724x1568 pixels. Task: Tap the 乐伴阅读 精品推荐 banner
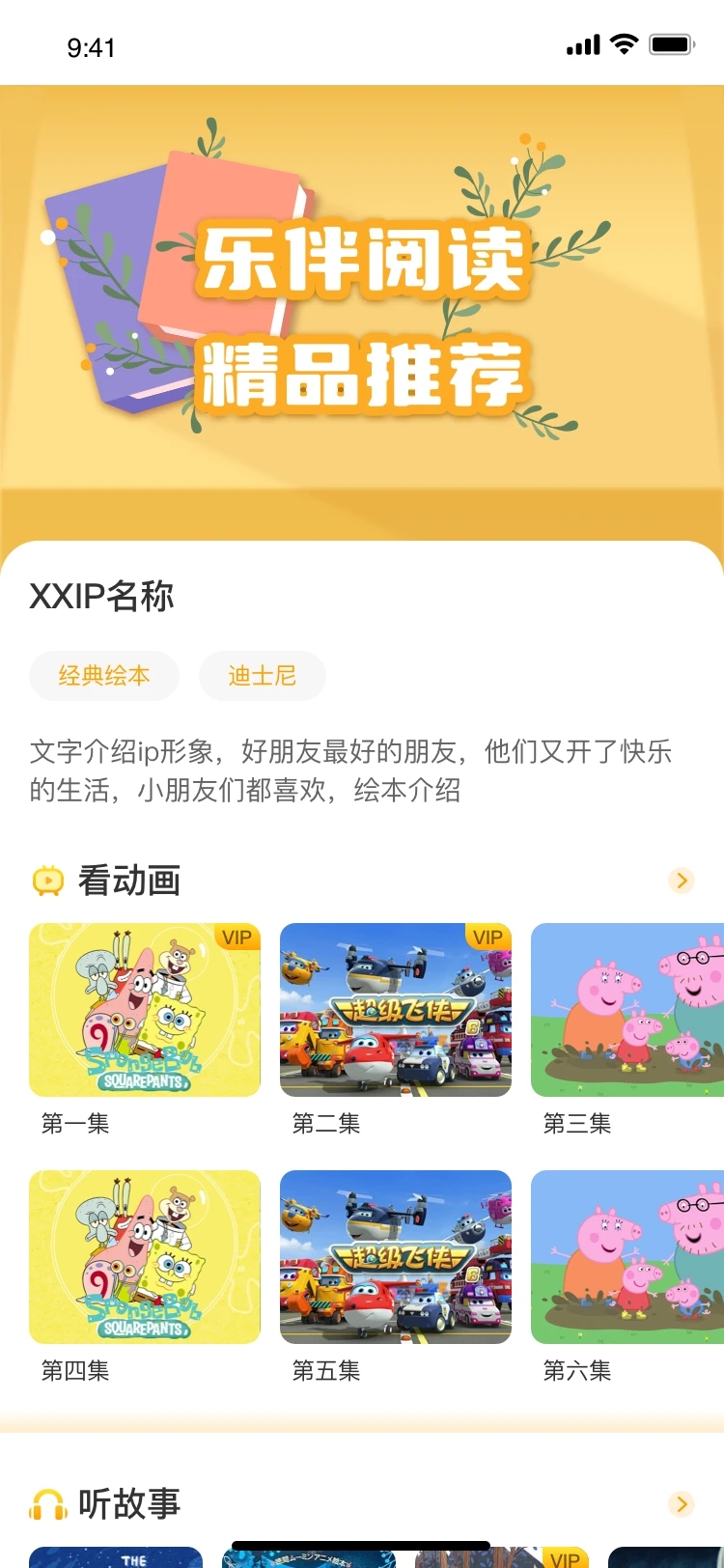click(362, 309)
